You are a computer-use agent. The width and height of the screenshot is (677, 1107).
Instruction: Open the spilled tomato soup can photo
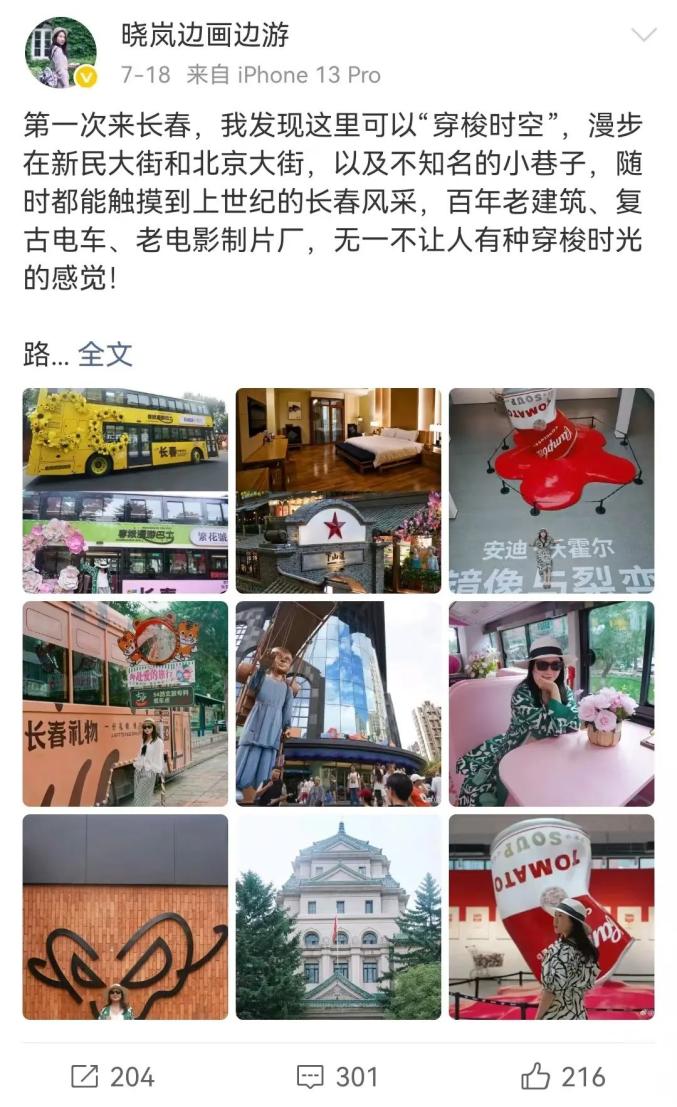551,490
